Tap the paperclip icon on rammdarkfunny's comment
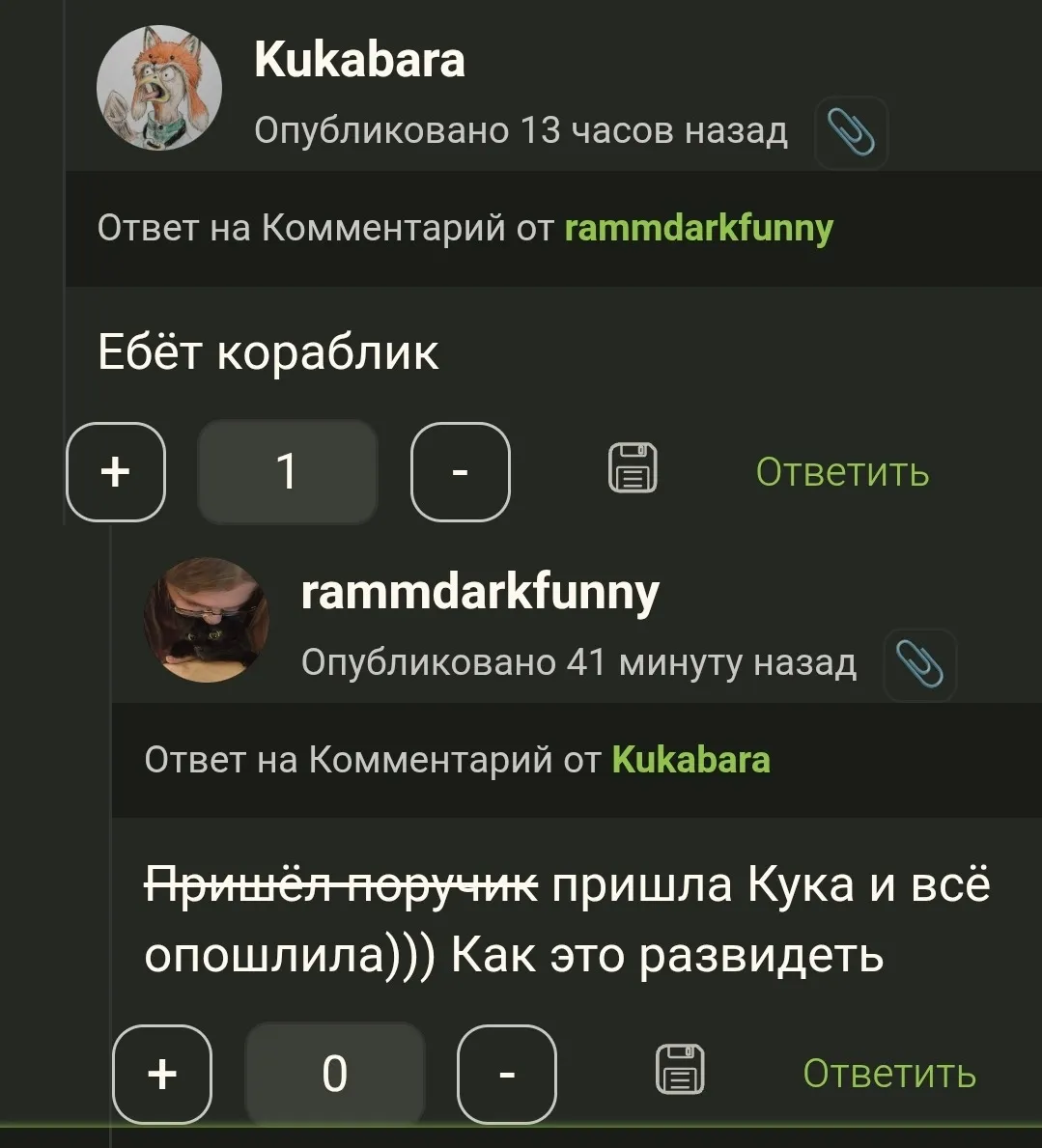 point(919,665)
